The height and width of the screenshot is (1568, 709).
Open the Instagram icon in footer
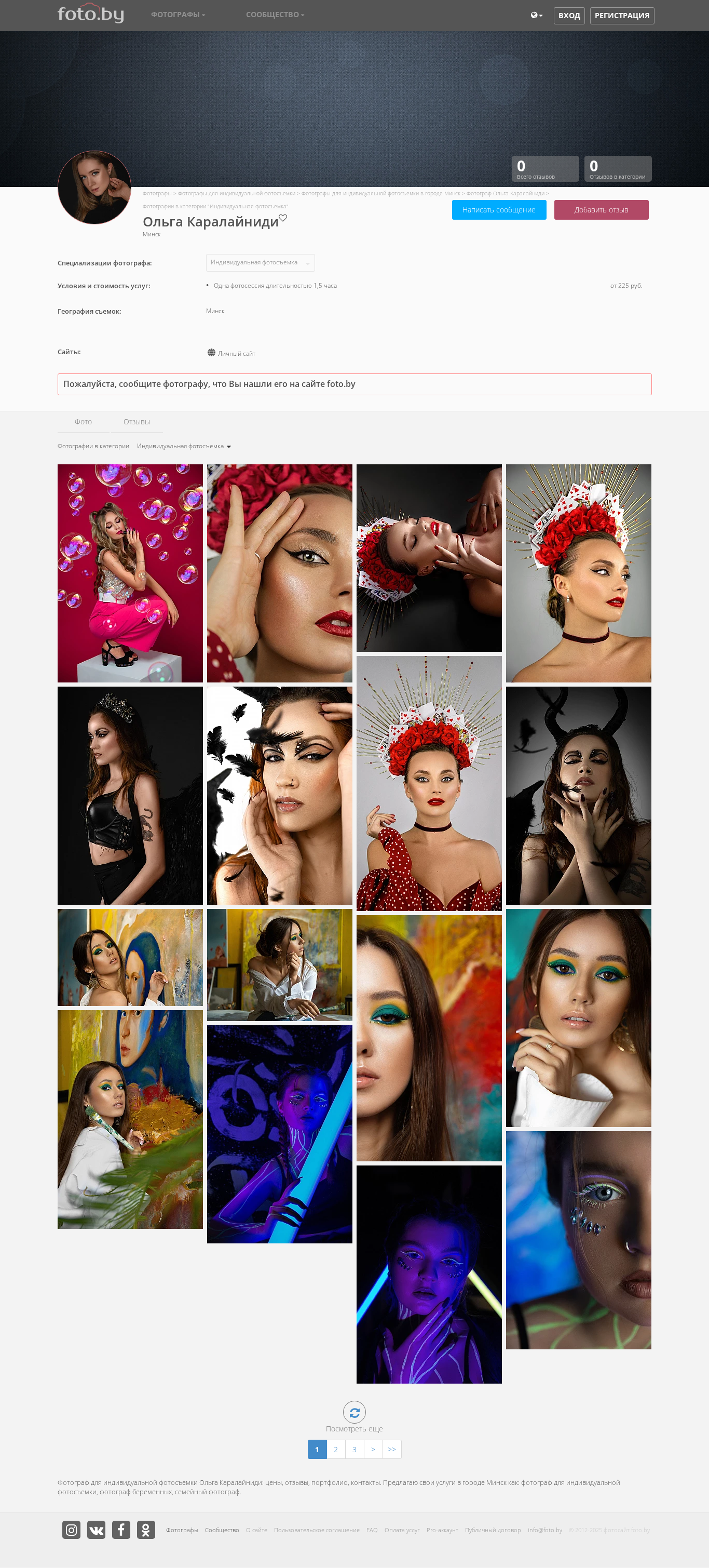pos(71,1530)
